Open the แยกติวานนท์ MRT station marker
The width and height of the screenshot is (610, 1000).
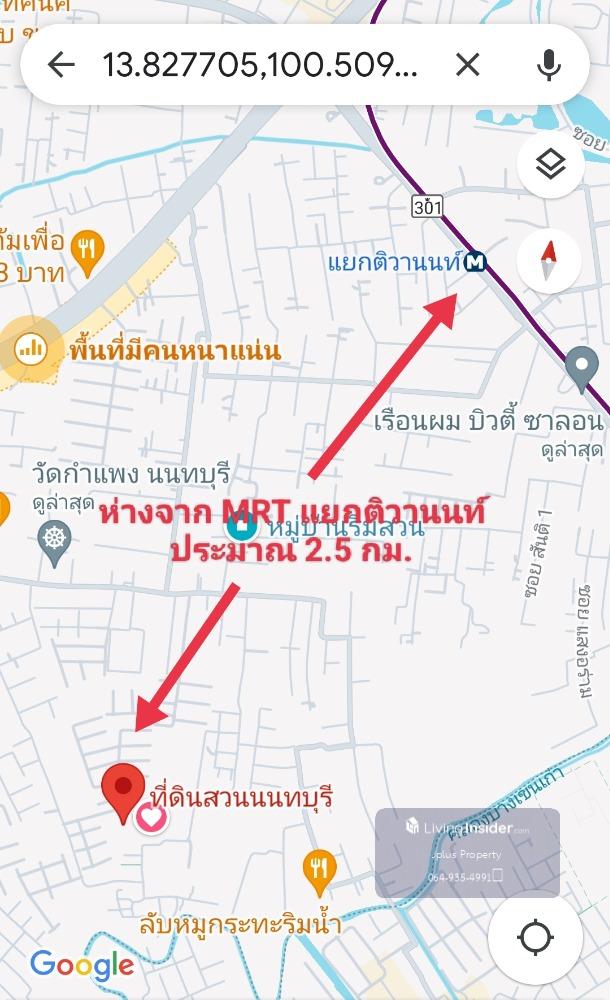coord(476,263)
